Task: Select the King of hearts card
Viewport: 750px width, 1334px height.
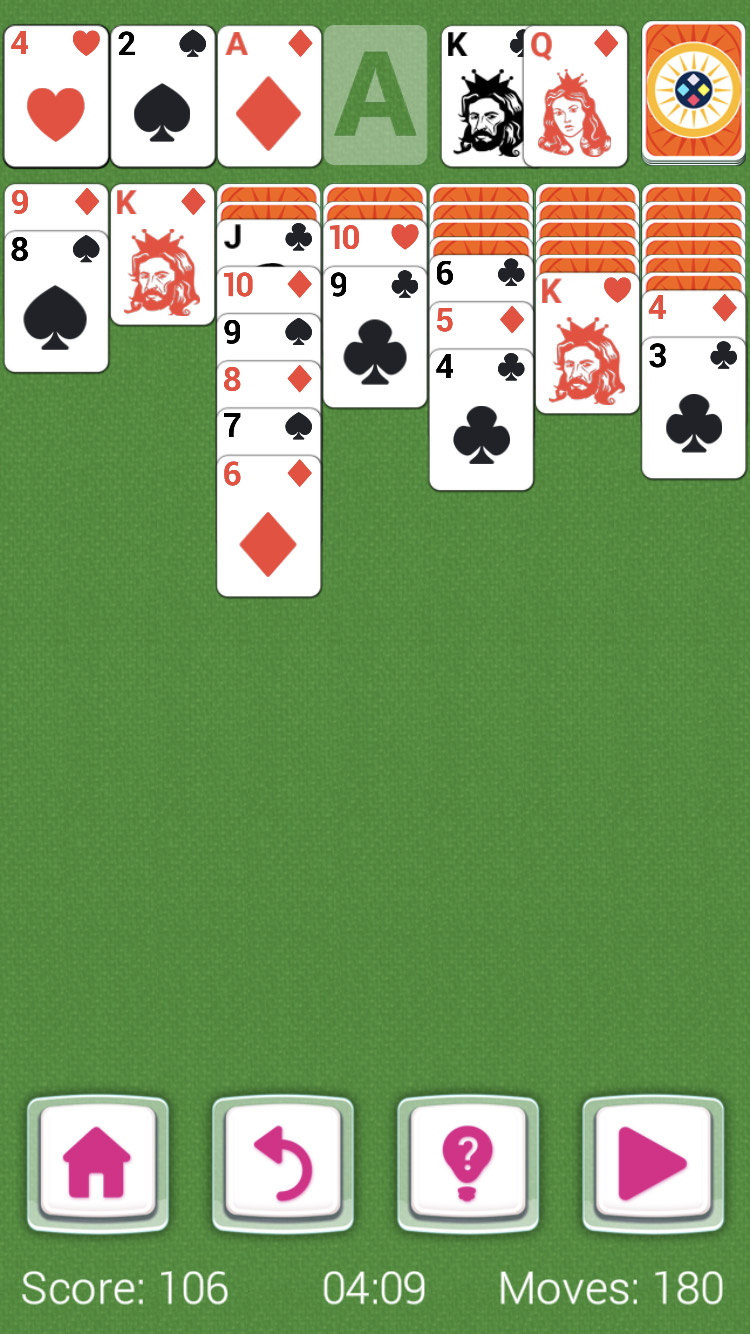Action: (587, 345)
